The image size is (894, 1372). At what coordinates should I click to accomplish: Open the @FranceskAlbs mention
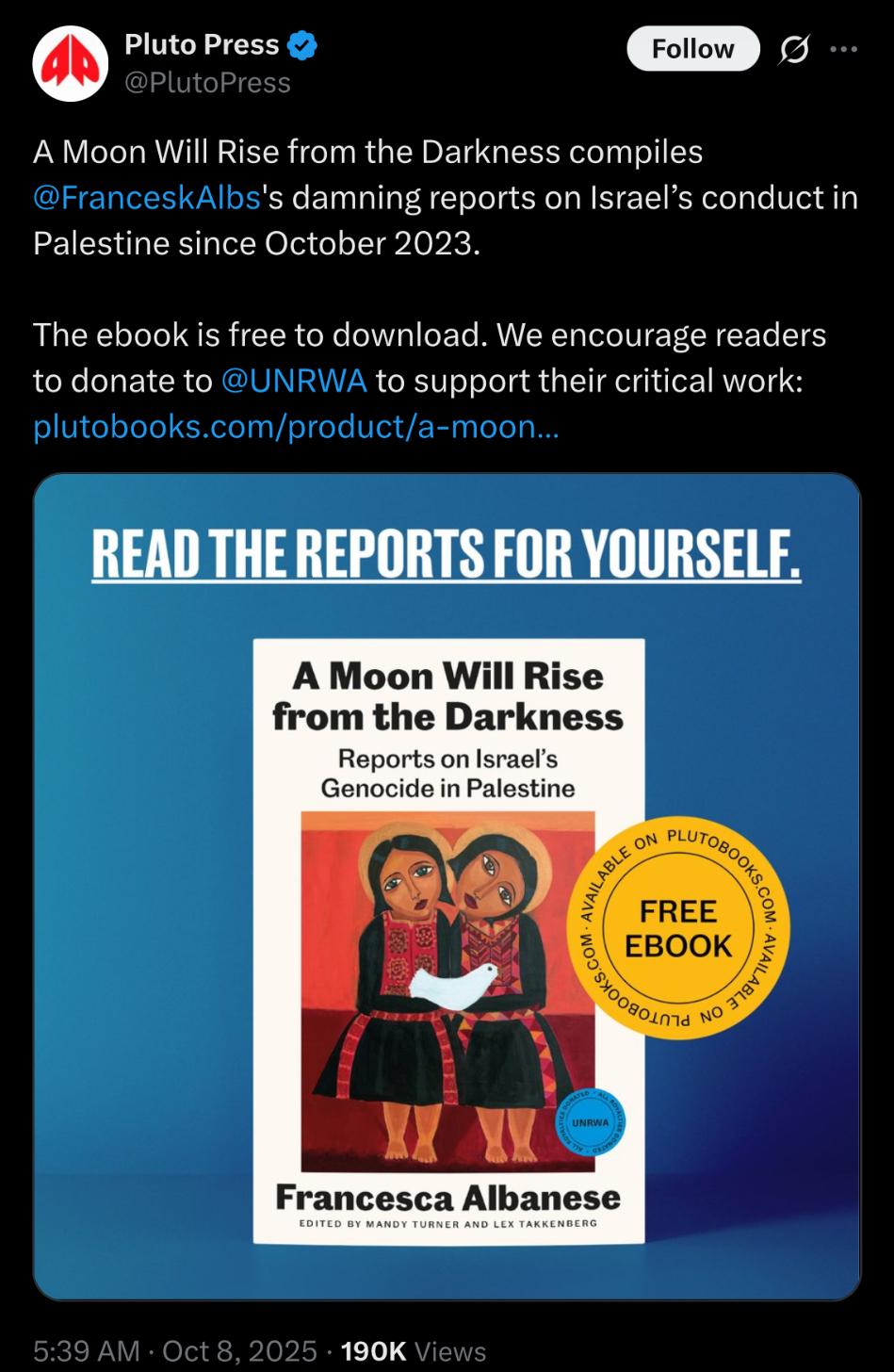(147, 198)
